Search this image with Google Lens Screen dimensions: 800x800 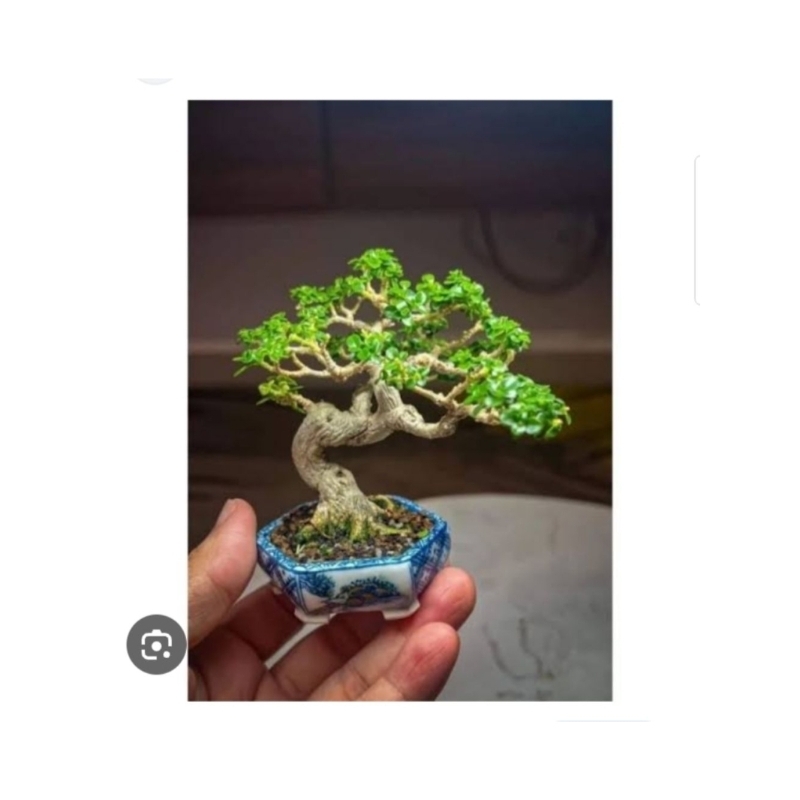point(156,644)
